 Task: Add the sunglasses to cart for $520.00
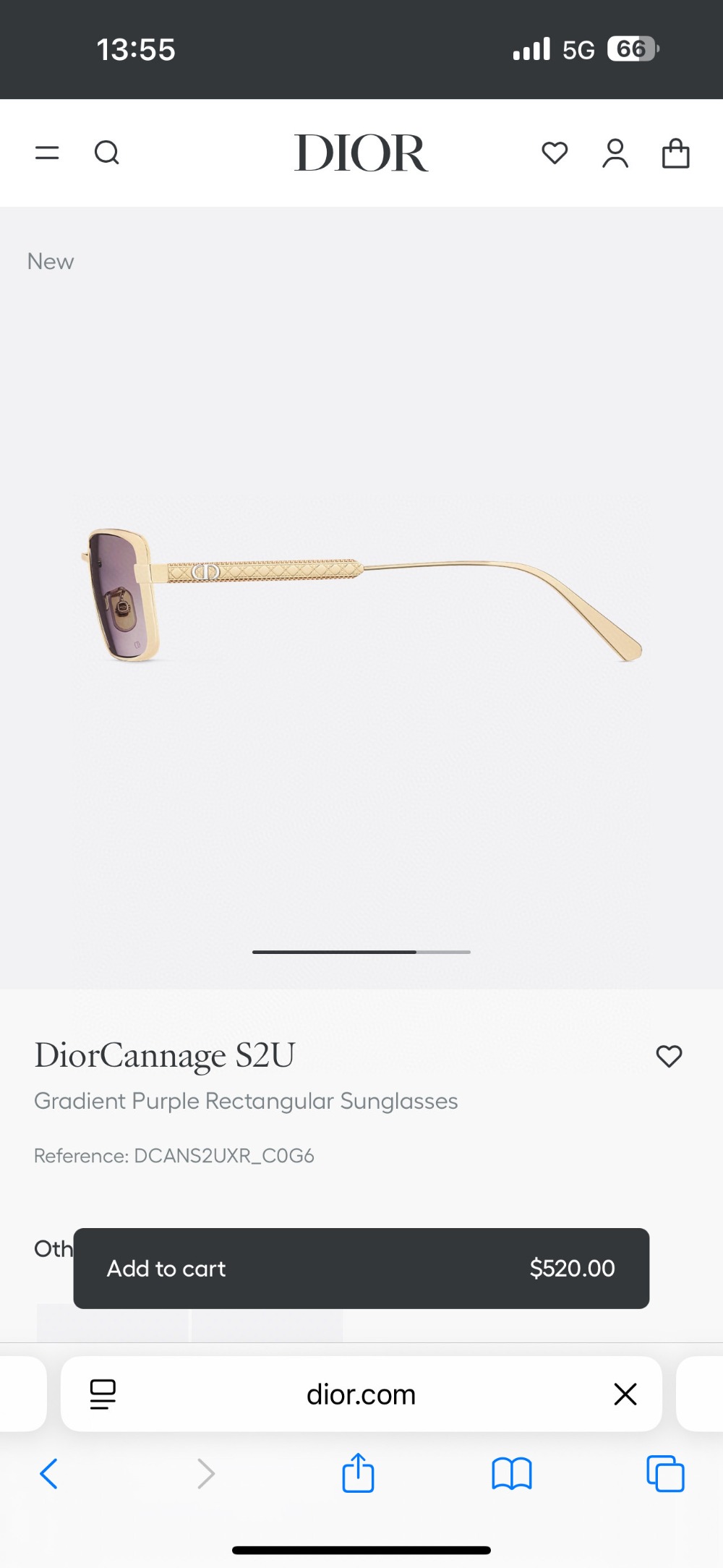click(x=361, y=1268)
